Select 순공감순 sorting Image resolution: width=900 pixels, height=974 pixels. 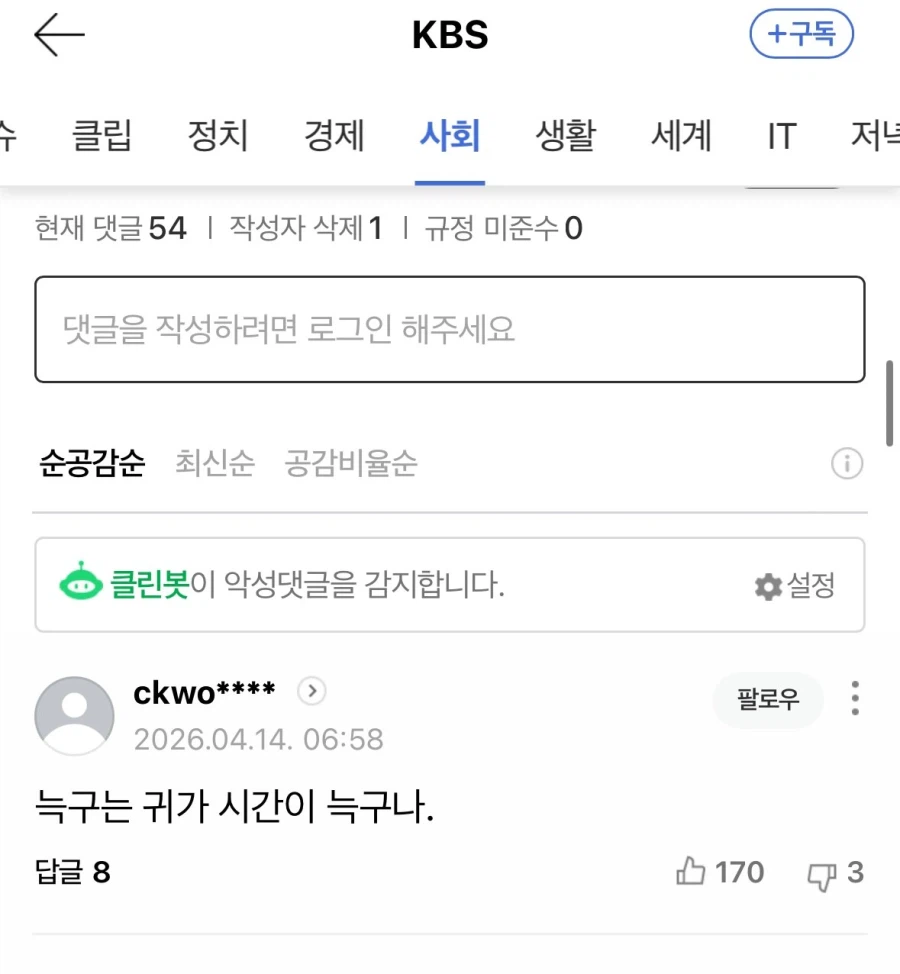[92, 463]
